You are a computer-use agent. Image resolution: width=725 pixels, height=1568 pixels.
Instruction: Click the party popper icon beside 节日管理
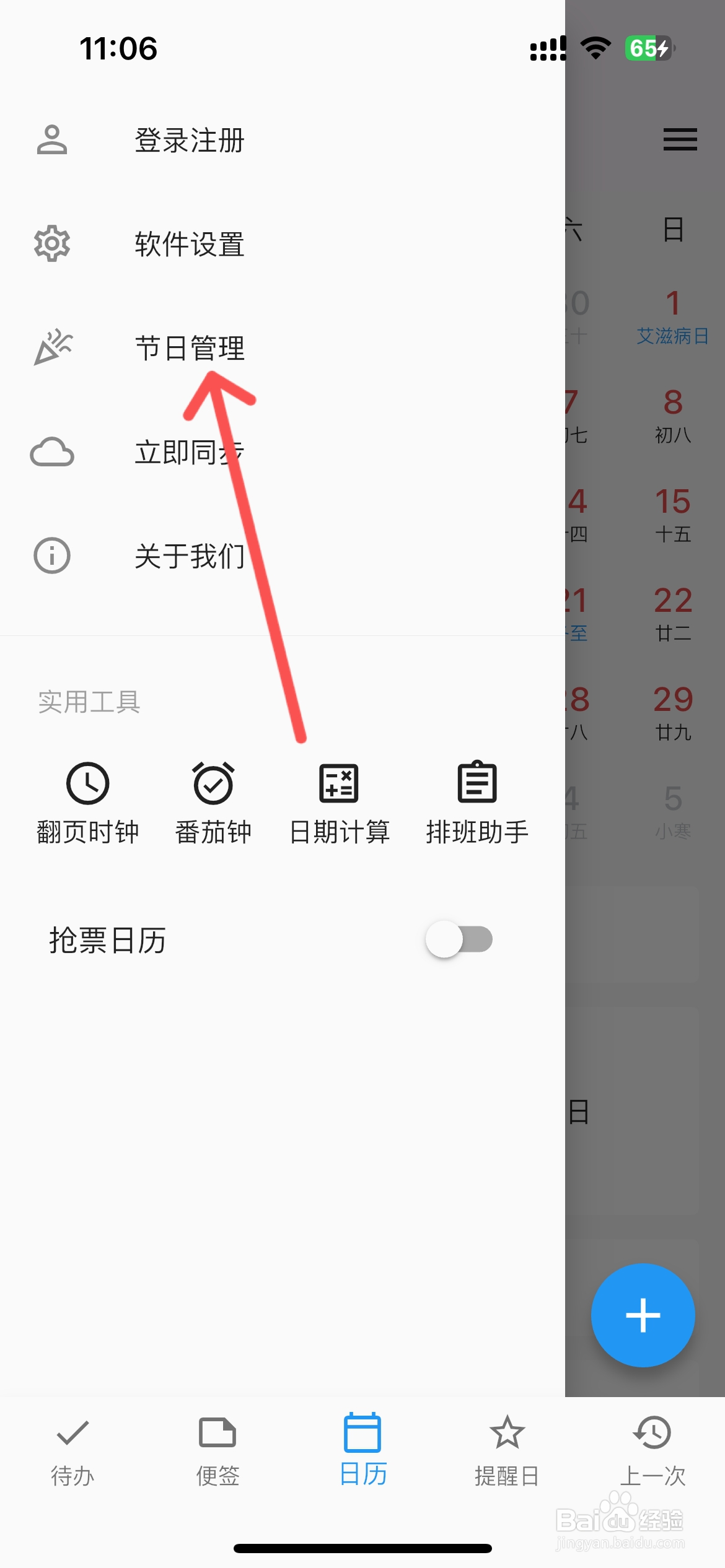click(52, 347)
